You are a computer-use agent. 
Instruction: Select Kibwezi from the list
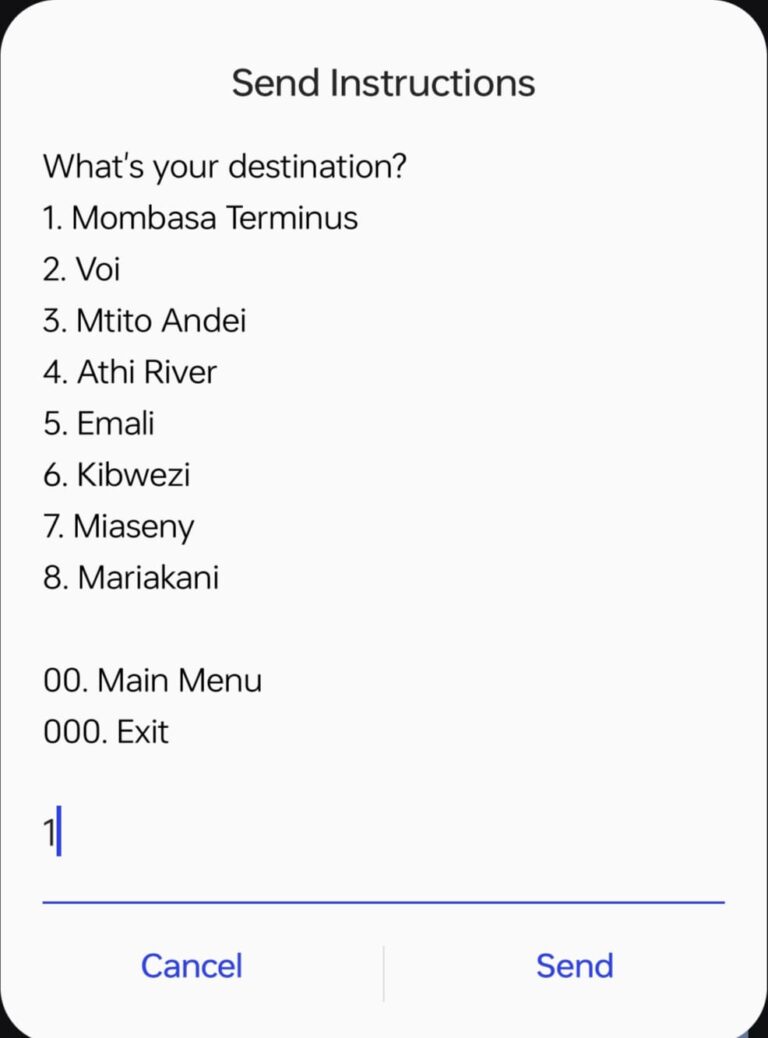[117, 475]
